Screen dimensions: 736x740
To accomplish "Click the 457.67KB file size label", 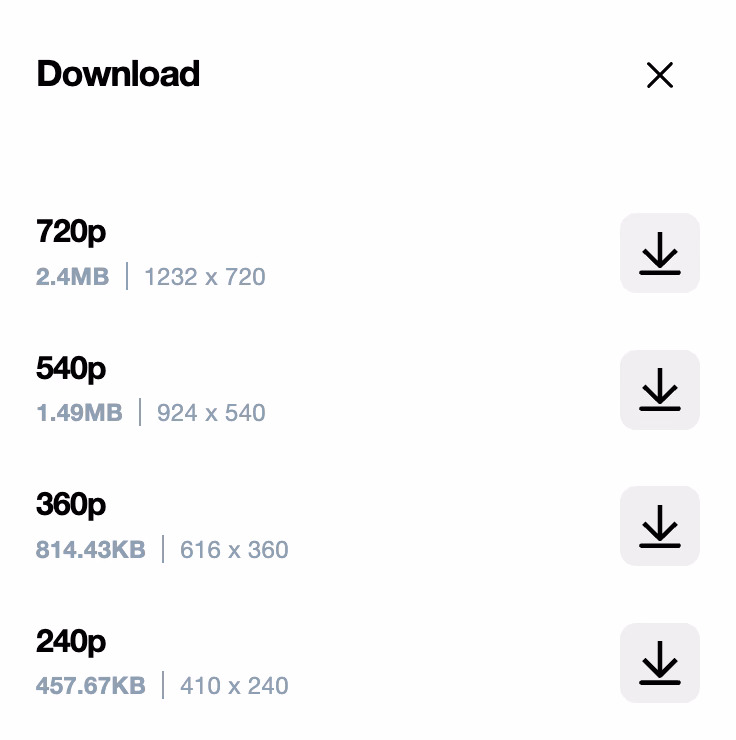I will [90, 687].
